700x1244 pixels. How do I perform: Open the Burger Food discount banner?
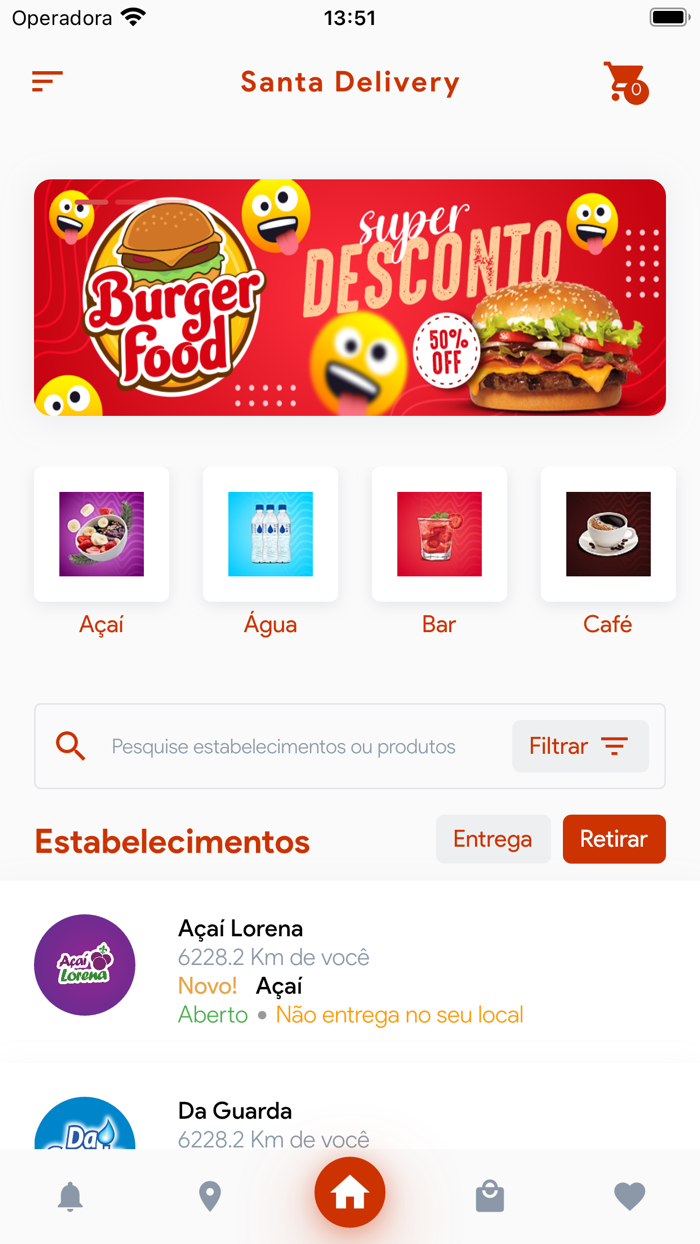pyautogui.click(x=350, y=297)
